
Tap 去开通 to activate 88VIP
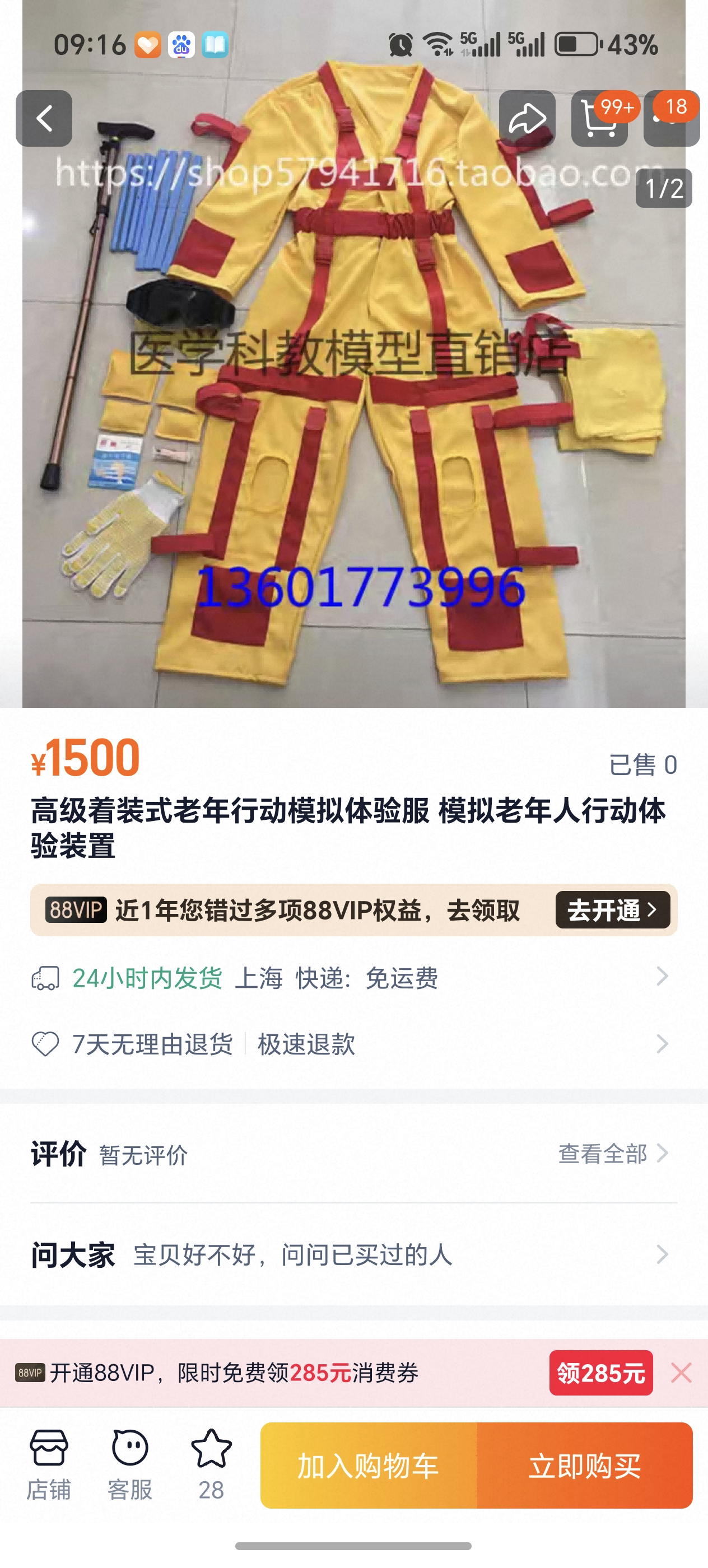612,910
